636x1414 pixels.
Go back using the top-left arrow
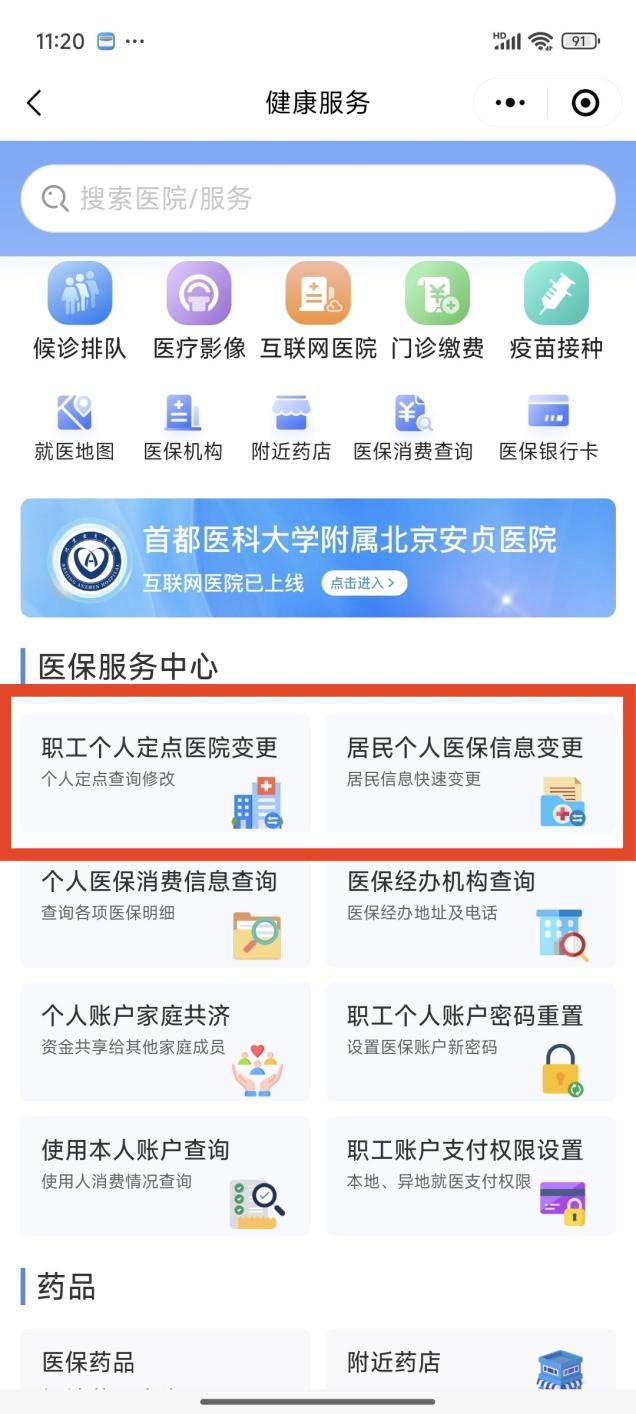pyautogui.click(x=34, y=103)
